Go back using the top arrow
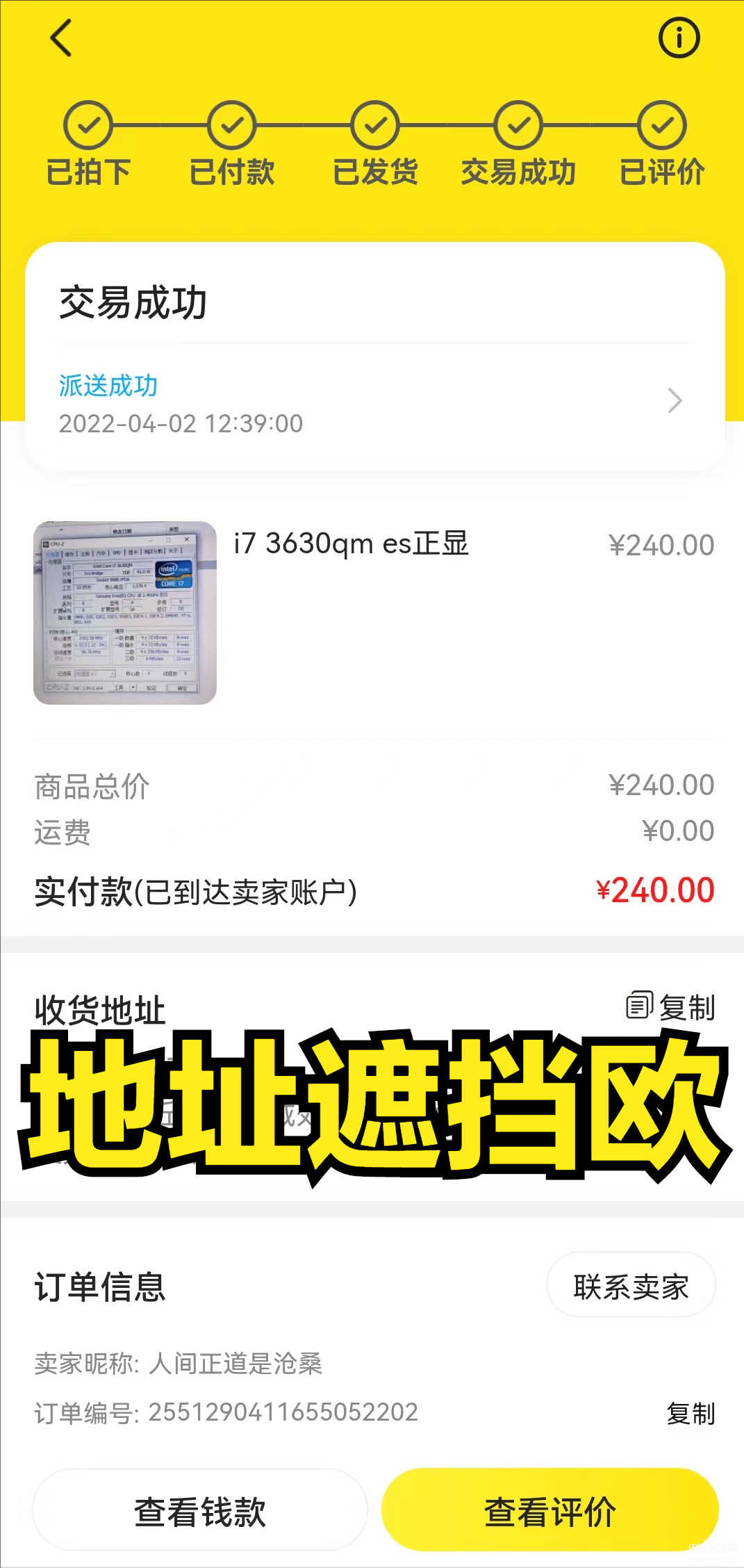The height and width of the screenshot is (1568, 744). (61, 38)
